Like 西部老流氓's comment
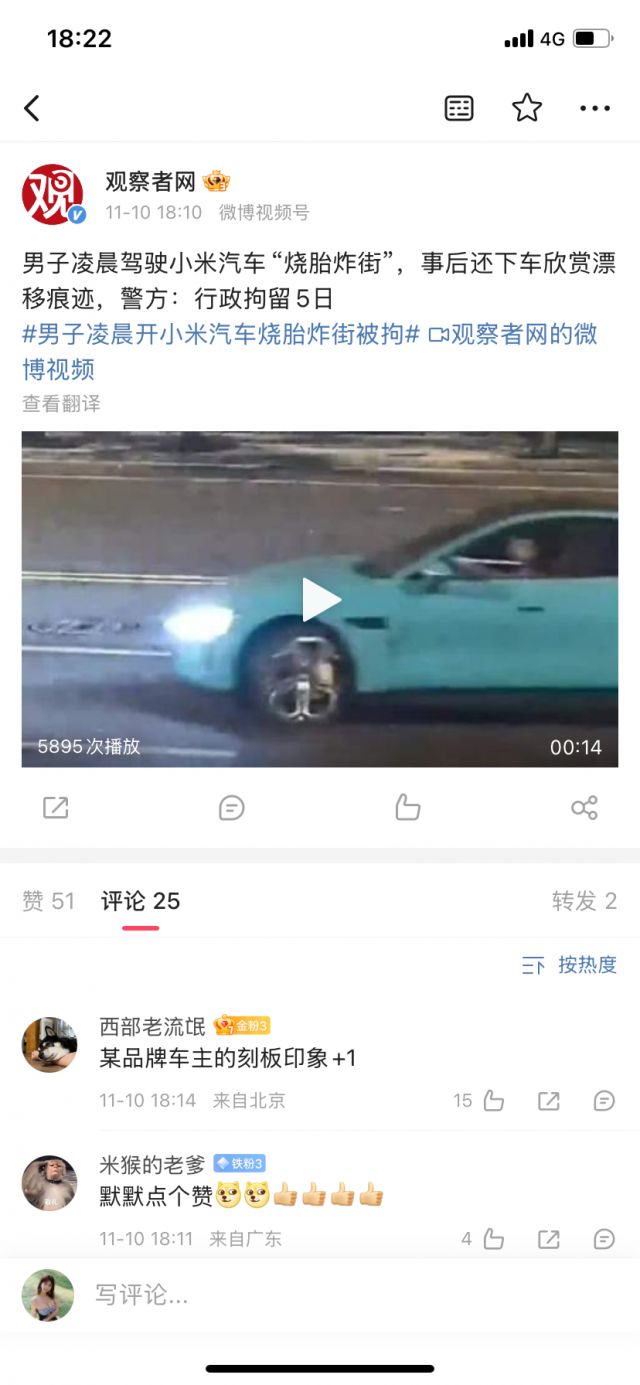 pos(493,1101)
